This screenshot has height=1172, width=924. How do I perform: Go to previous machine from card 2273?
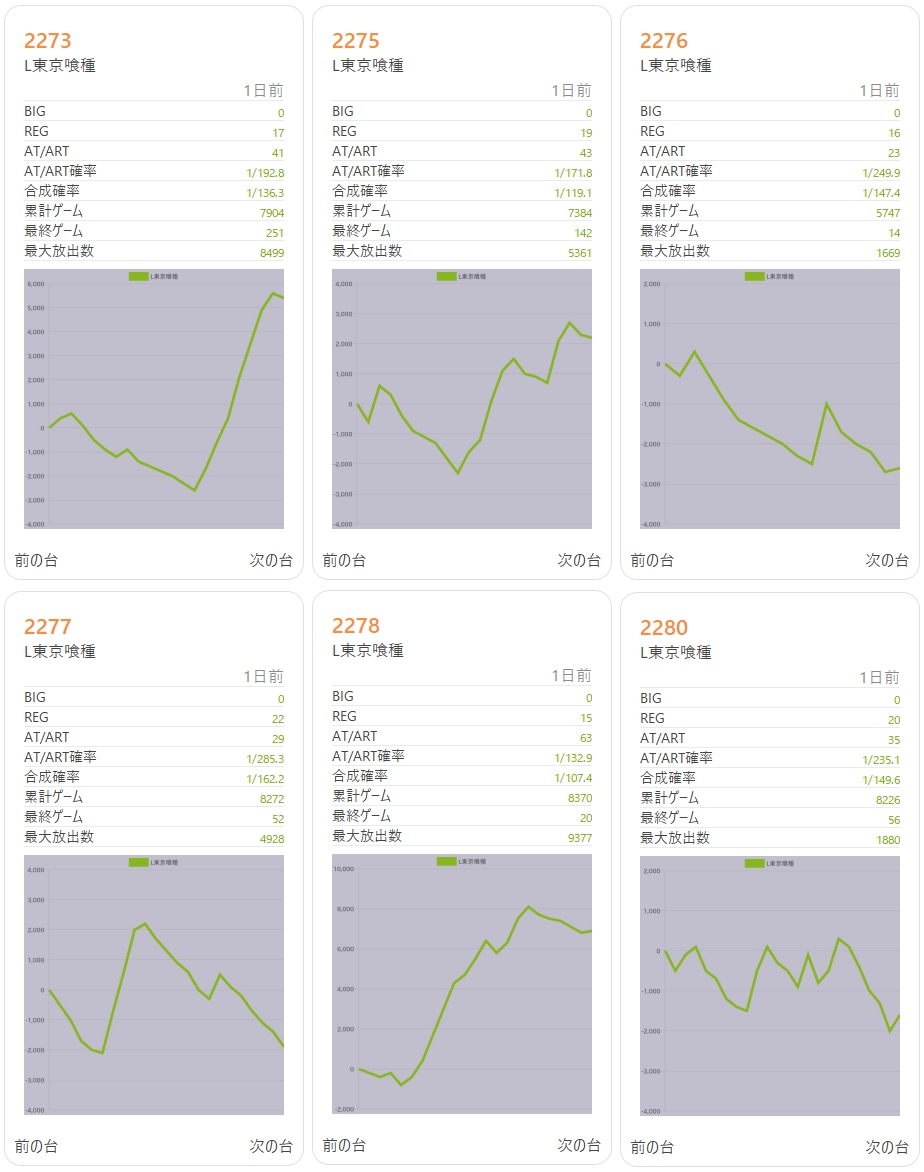click(x=36, y=561)
